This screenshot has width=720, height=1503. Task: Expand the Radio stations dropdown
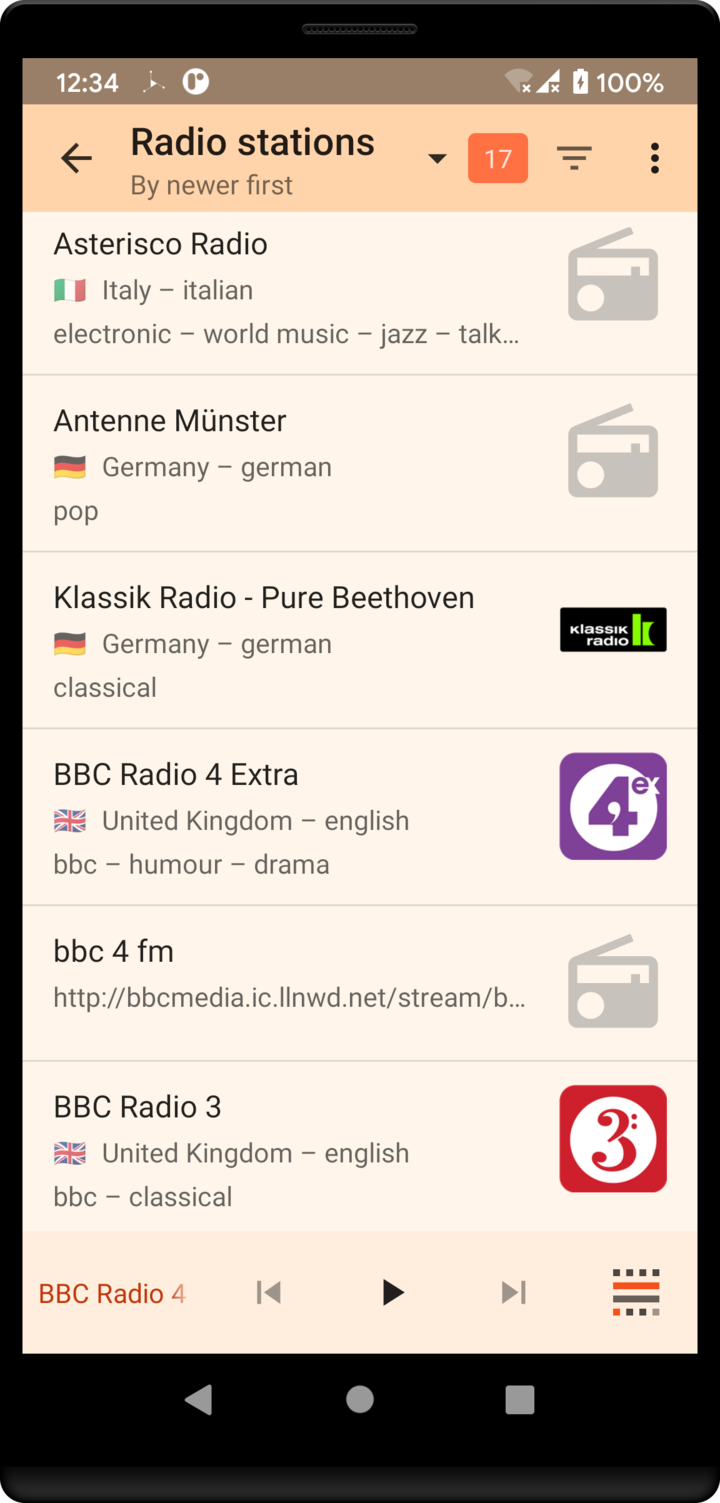(x=437, y=158)
